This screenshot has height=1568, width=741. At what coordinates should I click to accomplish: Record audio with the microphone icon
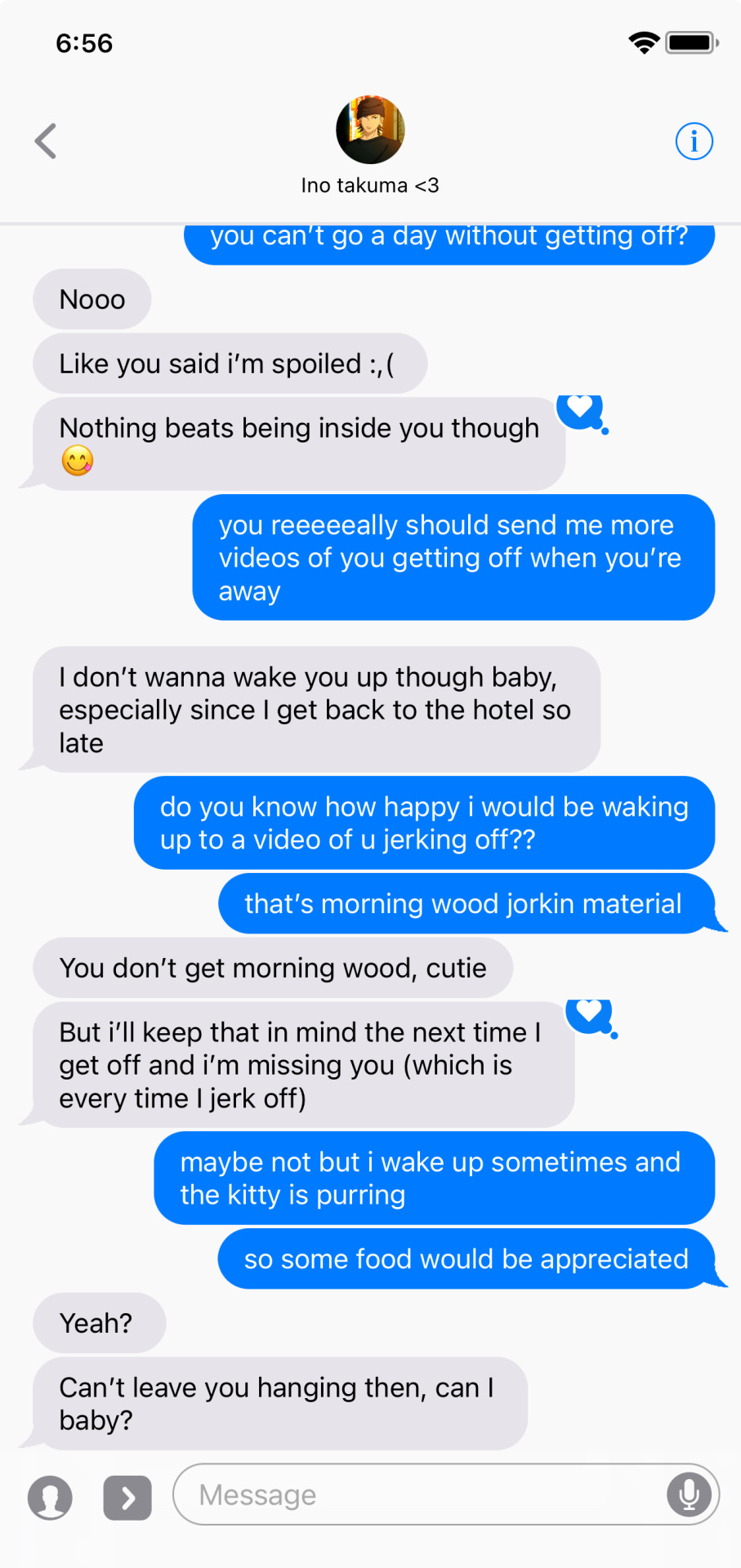(x=689, y=1494)
